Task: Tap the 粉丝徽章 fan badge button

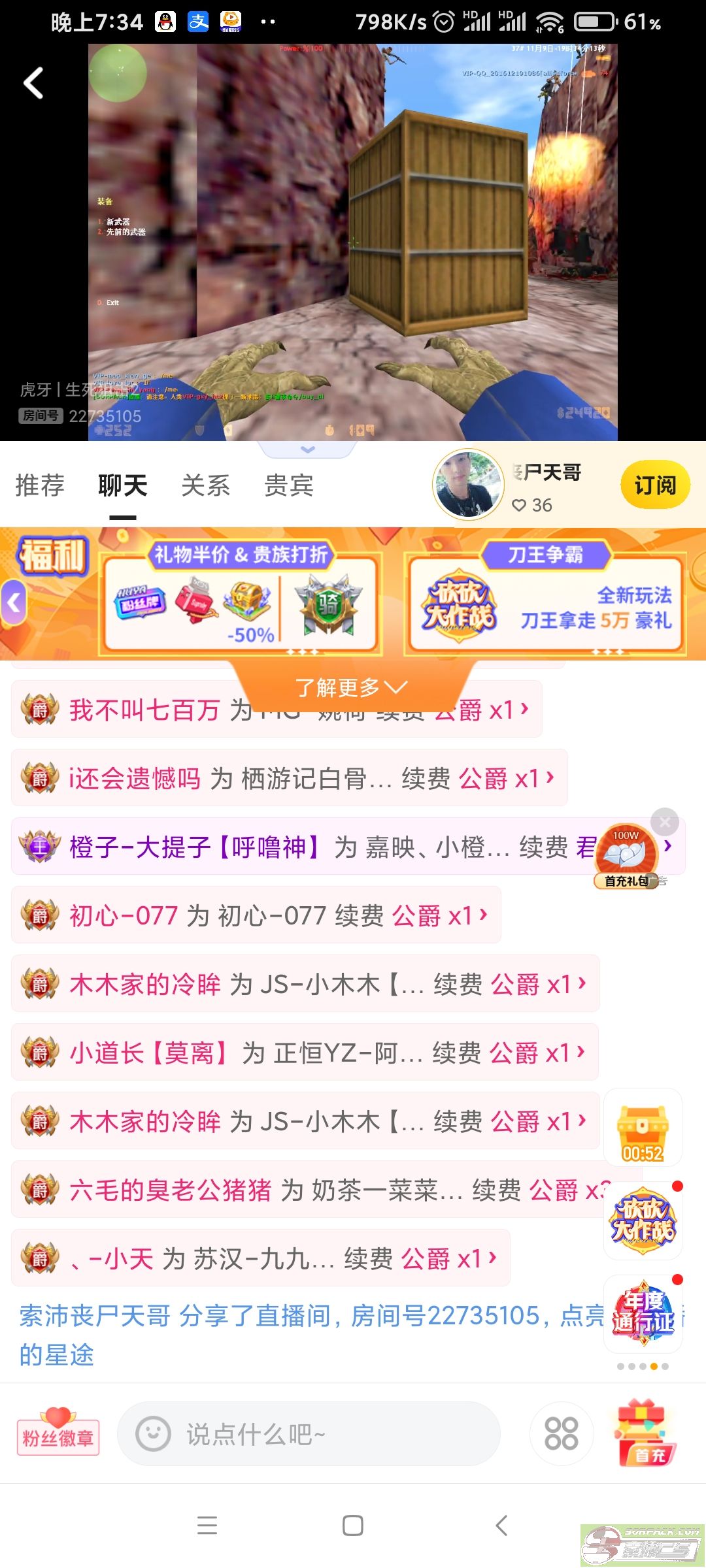Action: tap(58, 1433)
